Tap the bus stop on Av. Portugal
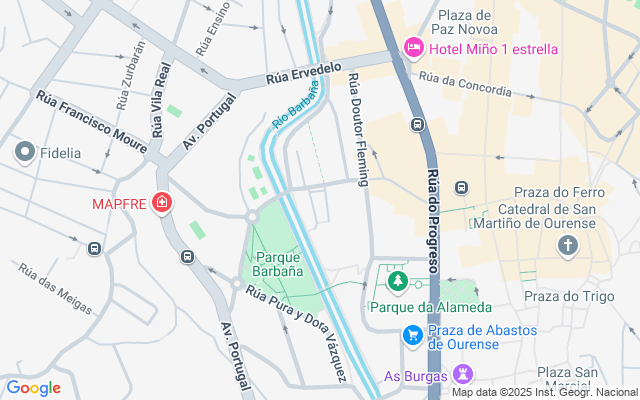The image size is (640, 400). tap(187, 257)
